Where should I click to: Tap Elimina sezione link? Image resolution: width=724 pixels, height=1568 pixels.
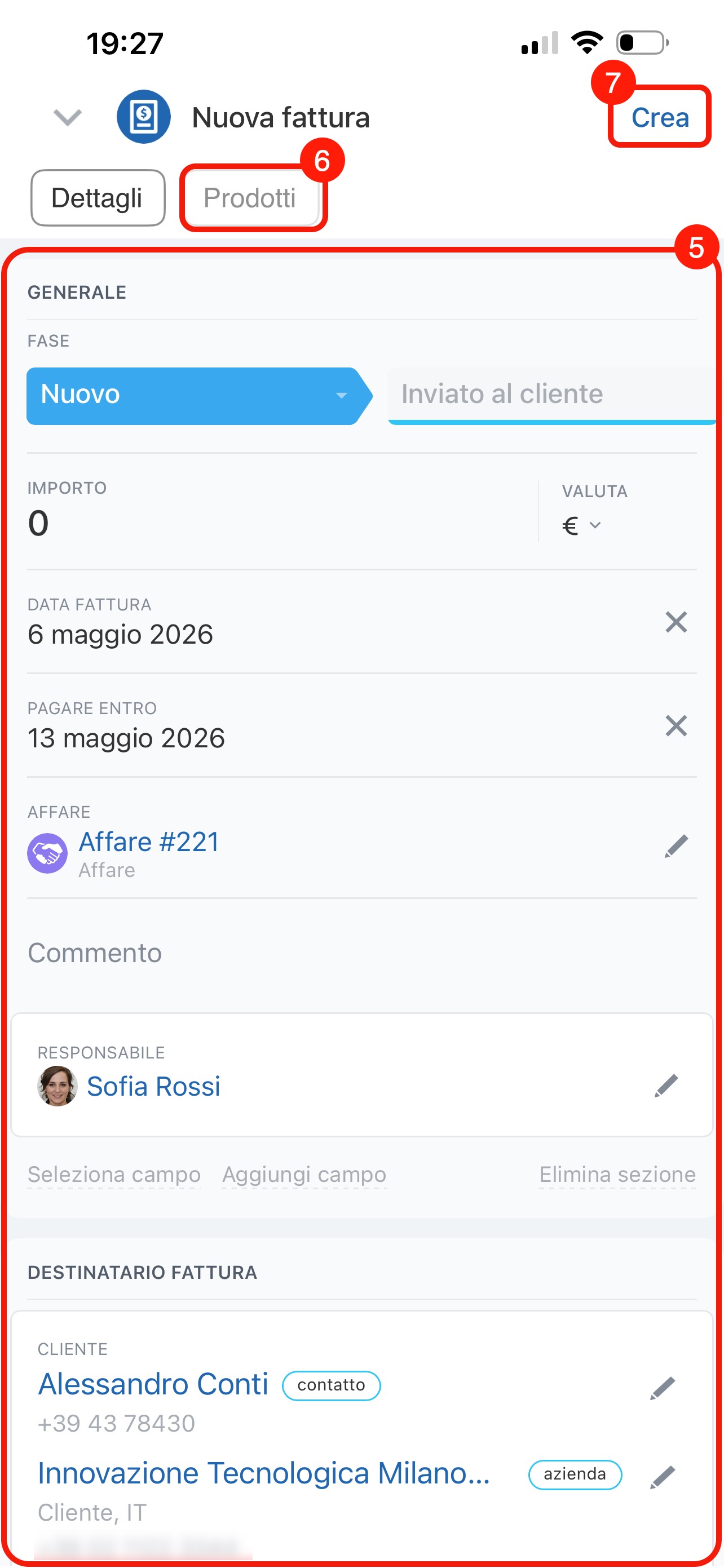tap(617, 1174)
